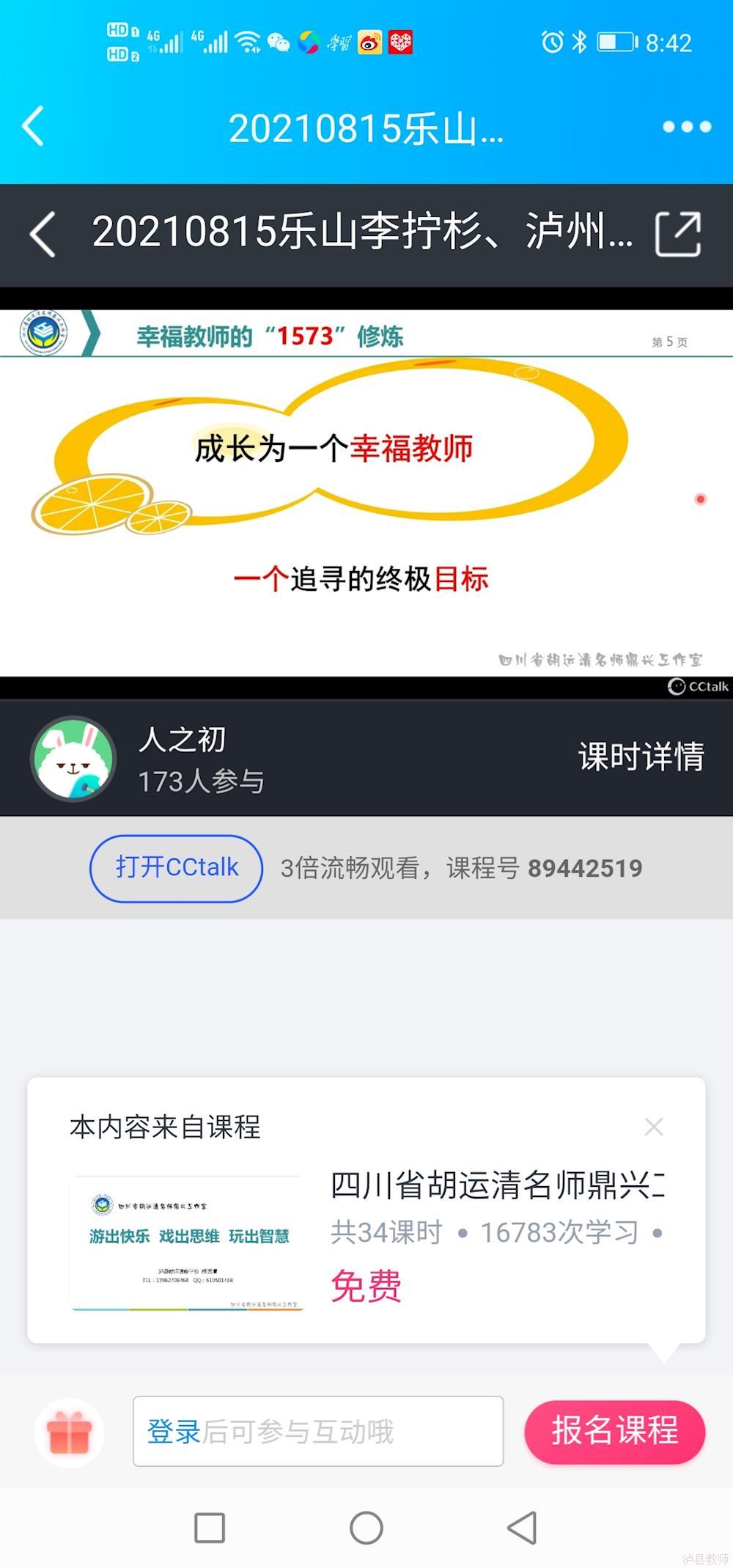The height and width of the screenshot is (1568, 733).
Task: Close the 本内容来自课程 card
Action: point(654,1126)
